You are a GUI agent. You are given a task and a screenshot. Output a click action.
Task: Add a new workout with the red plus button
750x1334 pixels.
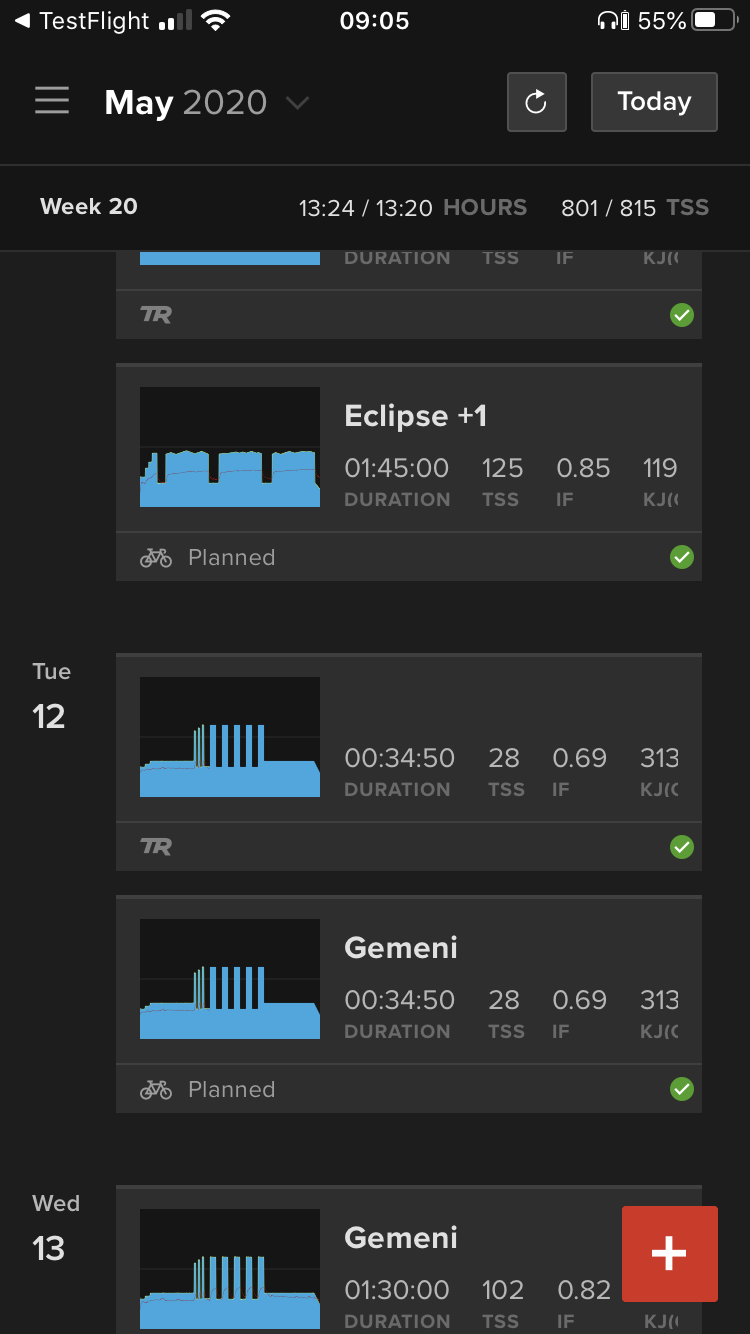(x=670, y=1254)
